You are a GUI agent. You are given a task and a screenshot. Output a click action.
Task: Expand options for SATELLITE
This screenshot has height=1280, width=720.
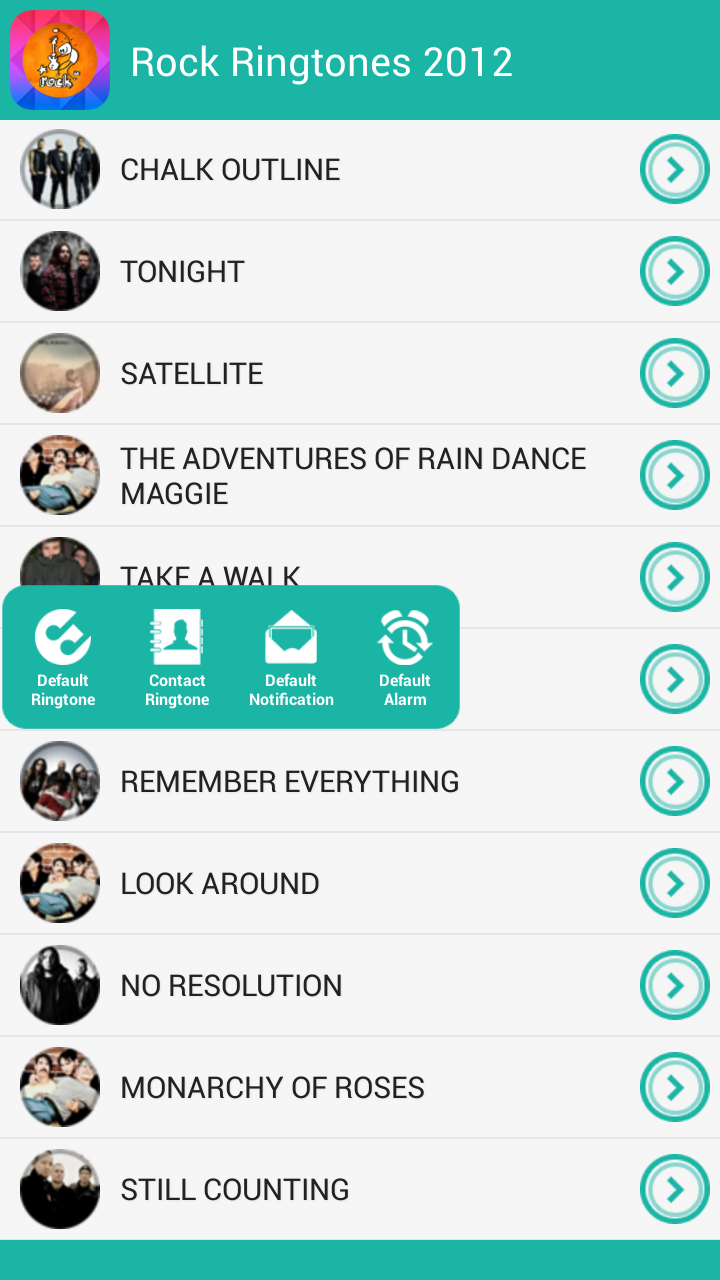point(675,373)
